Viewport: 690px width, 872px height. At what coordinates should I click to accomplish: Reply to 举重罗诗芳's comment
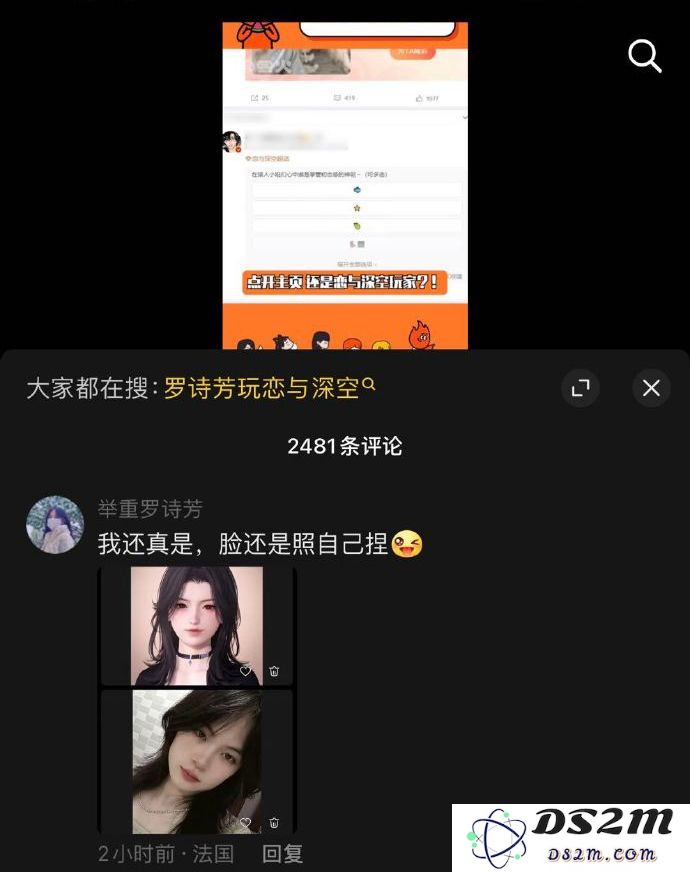click(282, 853)
